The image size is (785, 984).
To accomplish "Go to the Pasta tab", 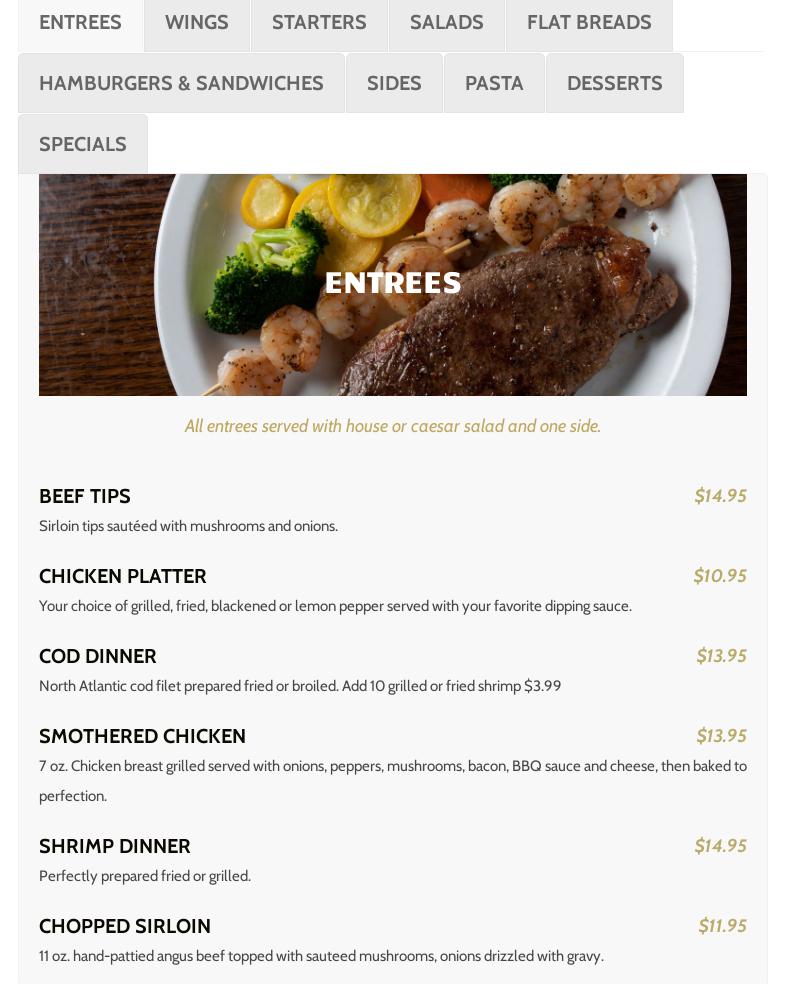I will (x=494, y=83).
